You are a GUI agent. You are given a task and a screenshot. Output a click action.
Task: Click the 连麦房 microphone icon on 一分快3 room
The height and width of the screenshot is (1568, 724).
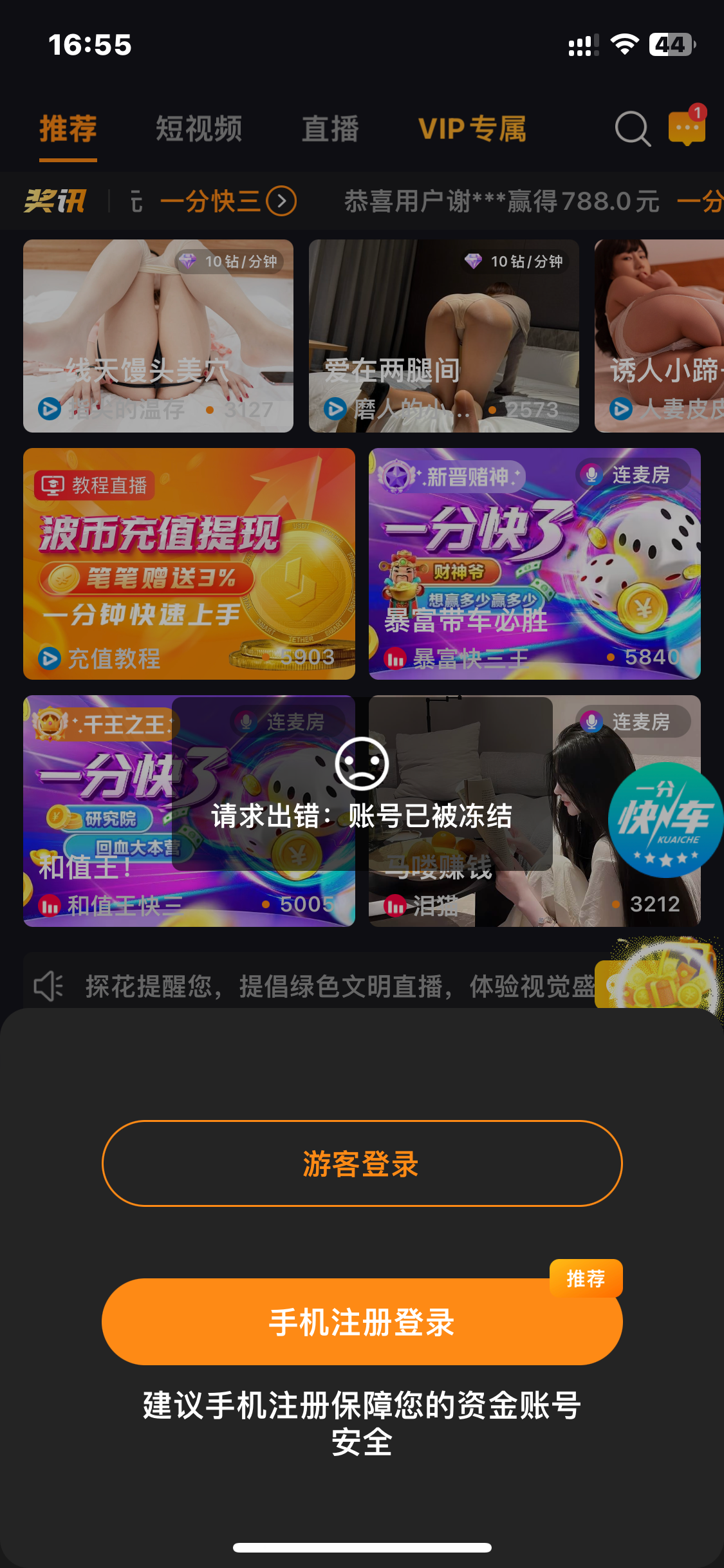590,474
